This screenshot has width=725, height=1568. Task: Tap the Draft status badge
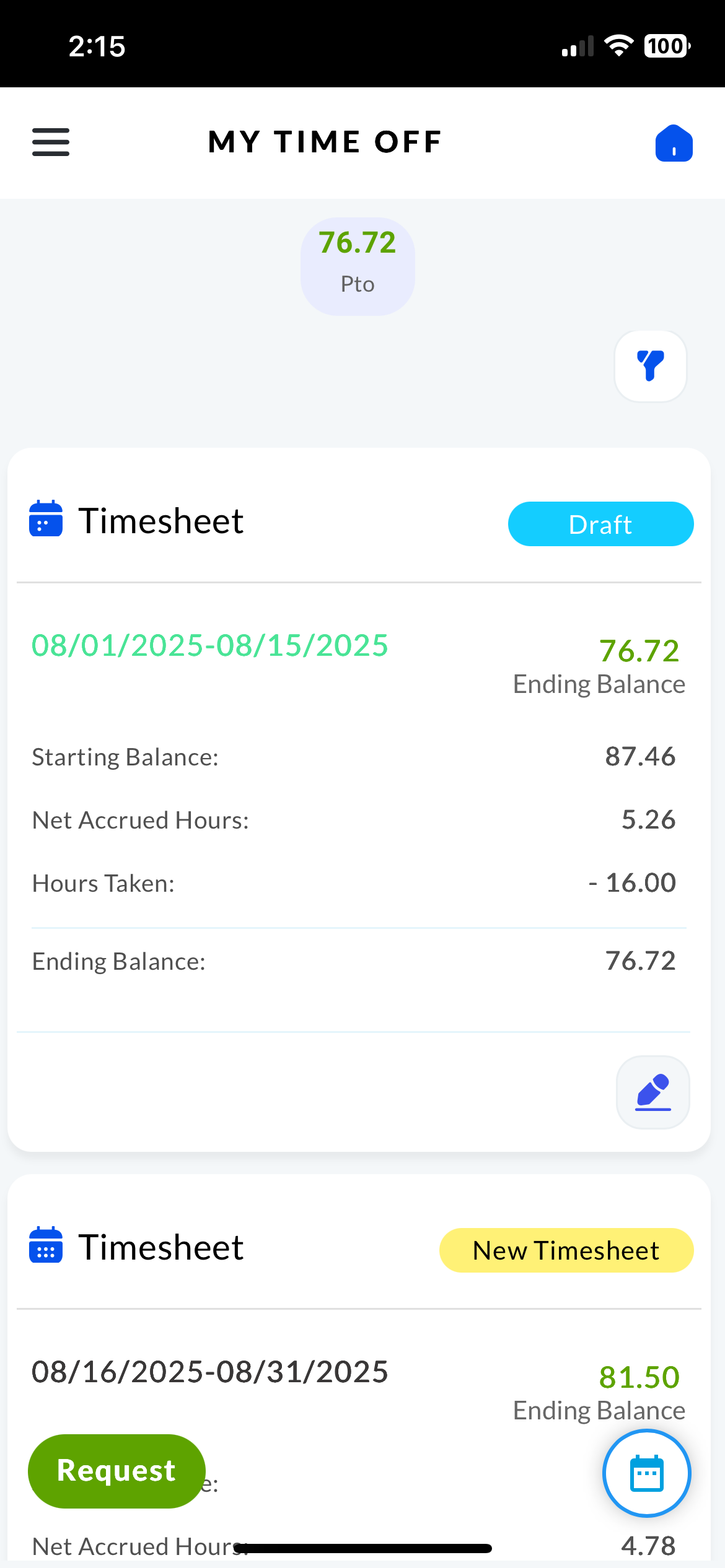[x=600, y=524]
